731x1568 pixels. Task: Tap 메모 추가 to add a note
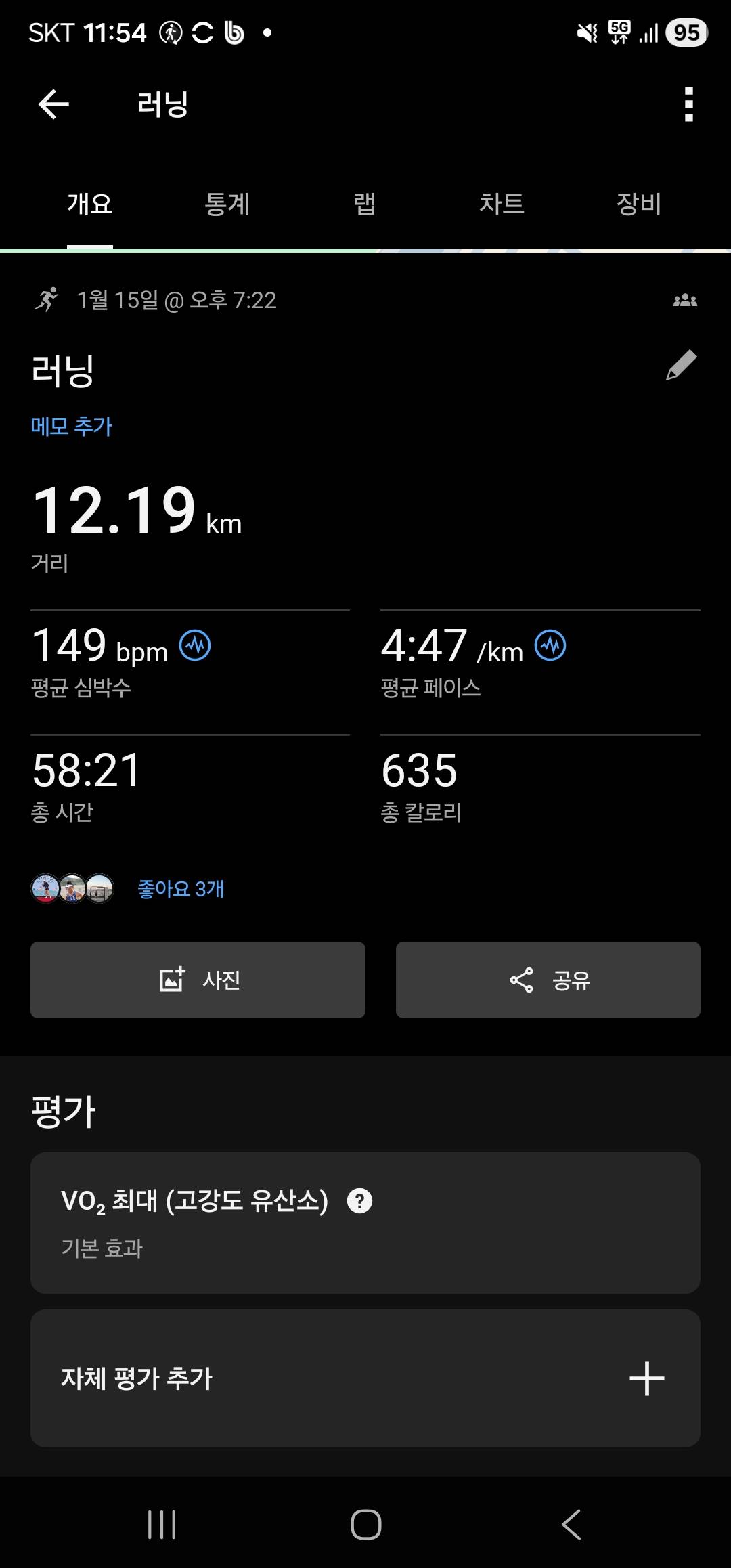click(x=72, y=426)
